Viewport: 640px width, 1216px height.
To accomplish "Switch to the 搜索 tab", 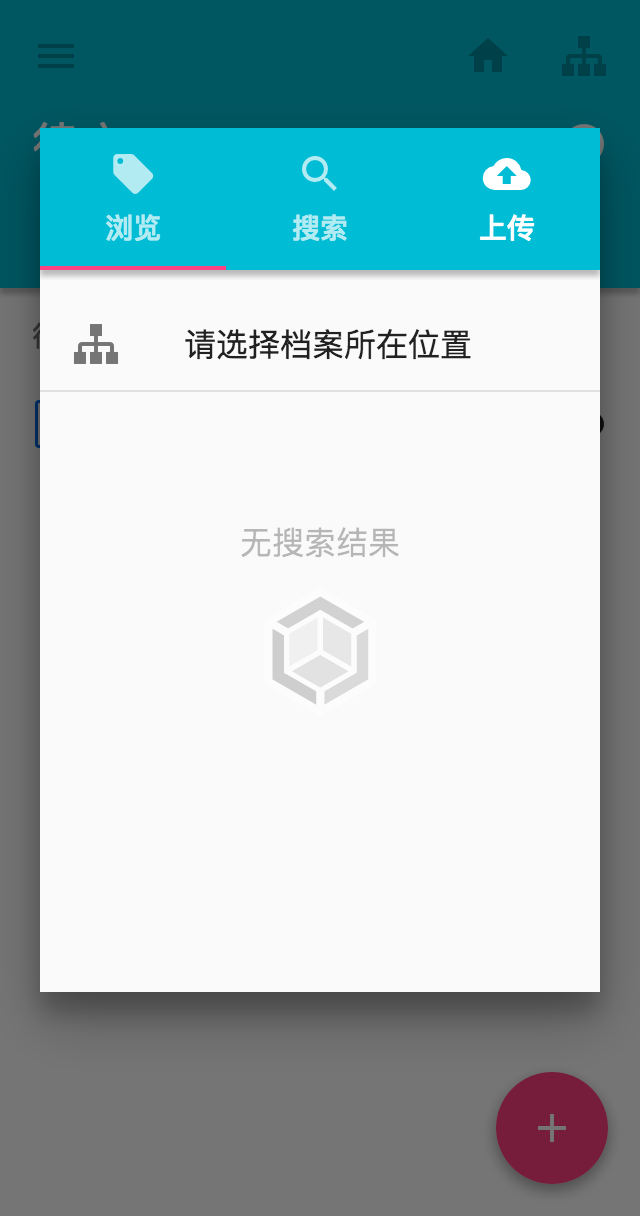I will (319, 200).
